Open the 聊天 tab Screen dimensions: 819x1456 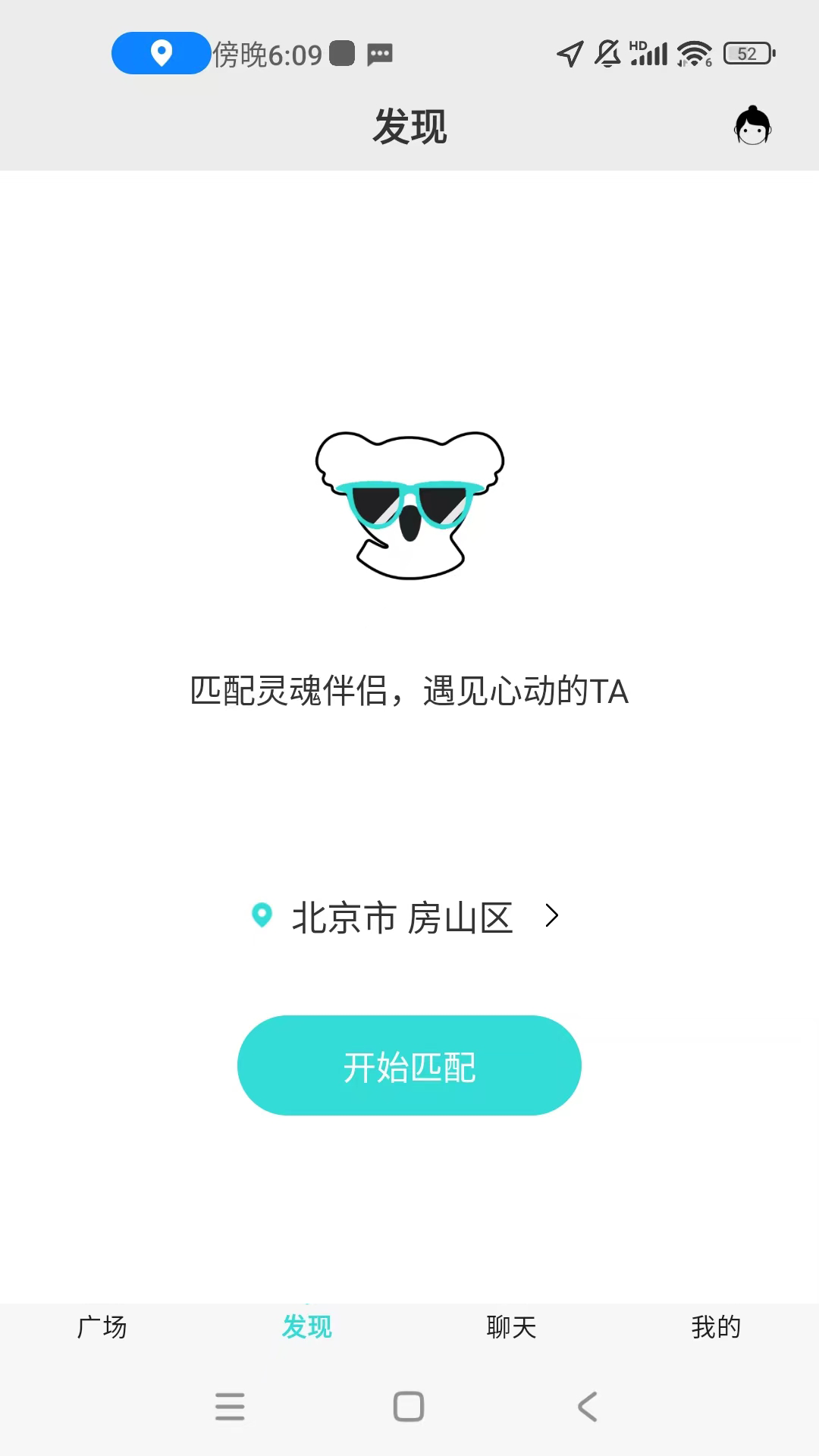pos(510,1327)
